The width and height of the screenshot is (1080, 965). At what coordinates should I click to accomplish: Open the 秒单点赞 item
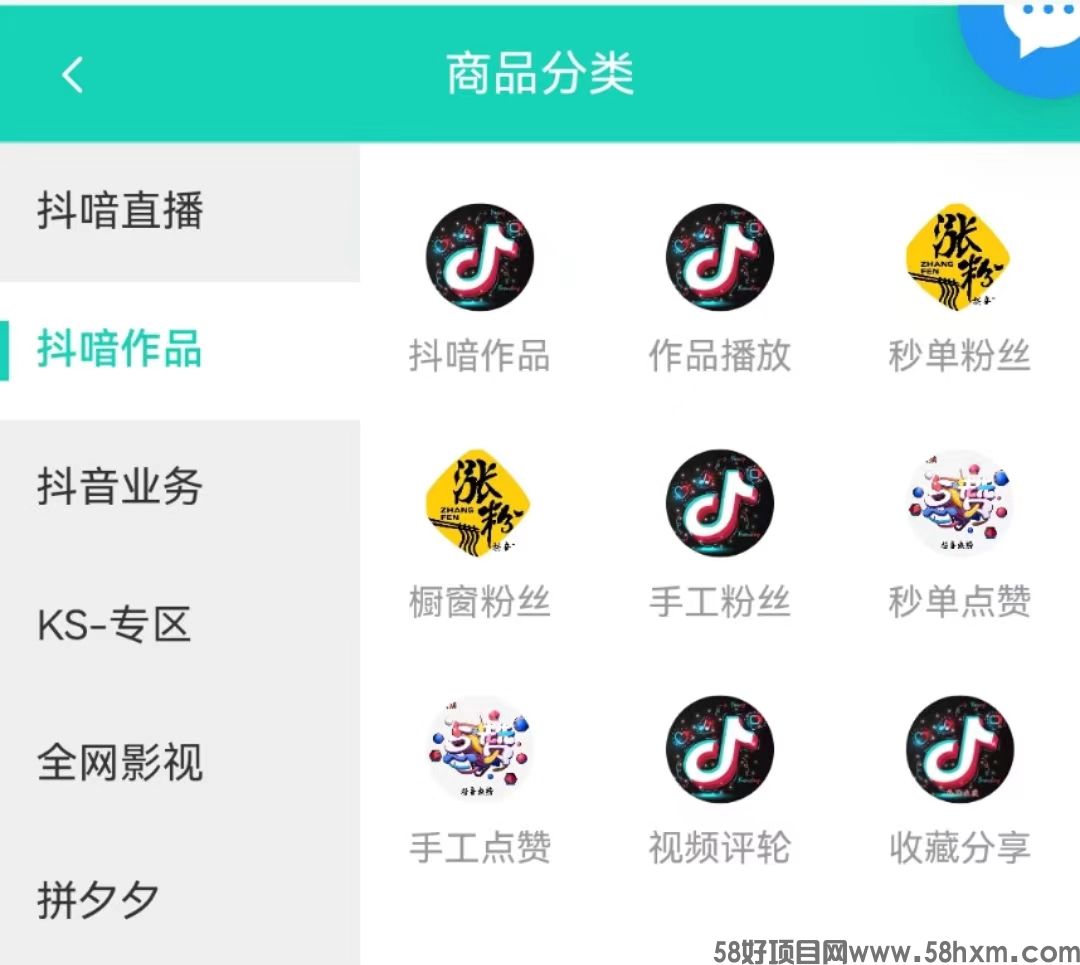click(959, 531)
